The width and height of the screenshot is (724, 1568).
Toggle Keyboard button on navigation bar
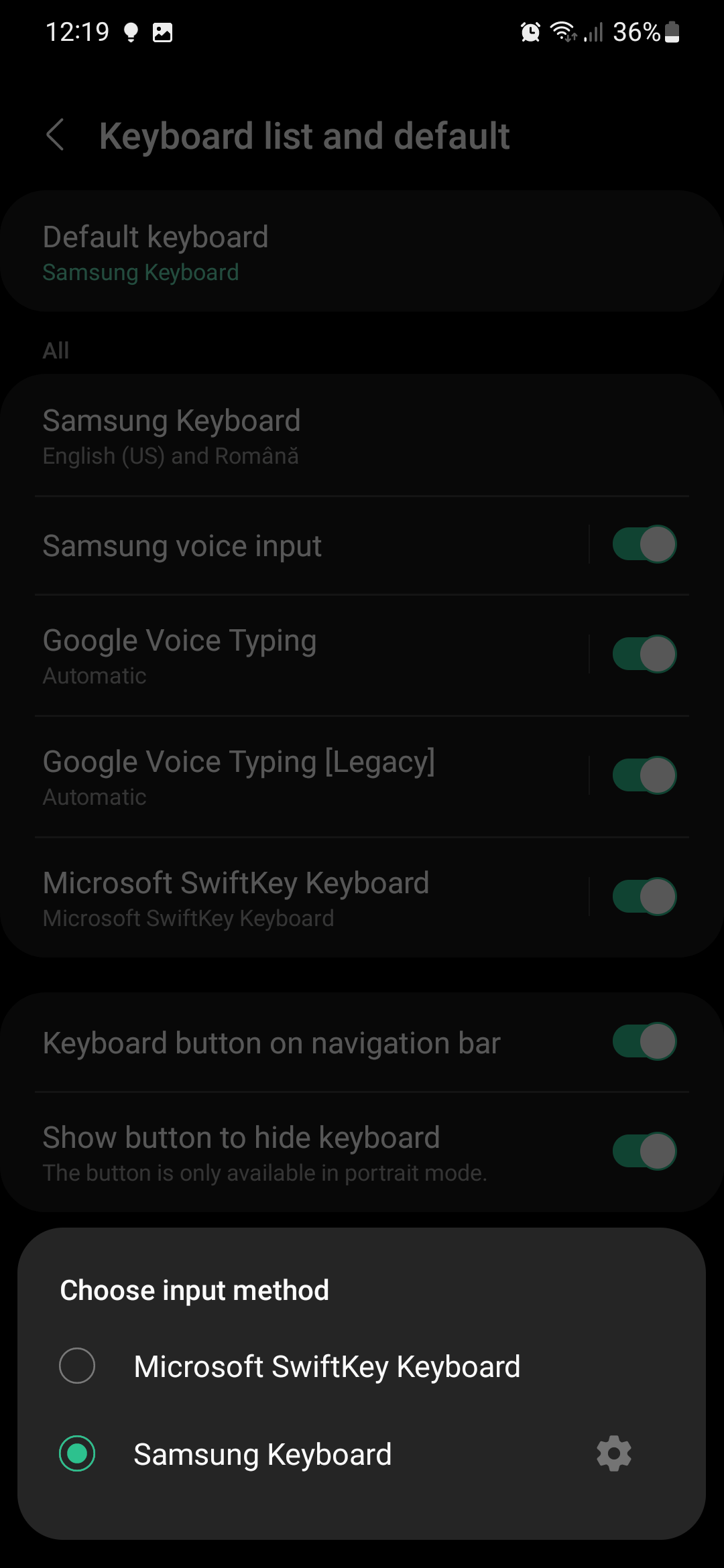[x=644, y=1041]
